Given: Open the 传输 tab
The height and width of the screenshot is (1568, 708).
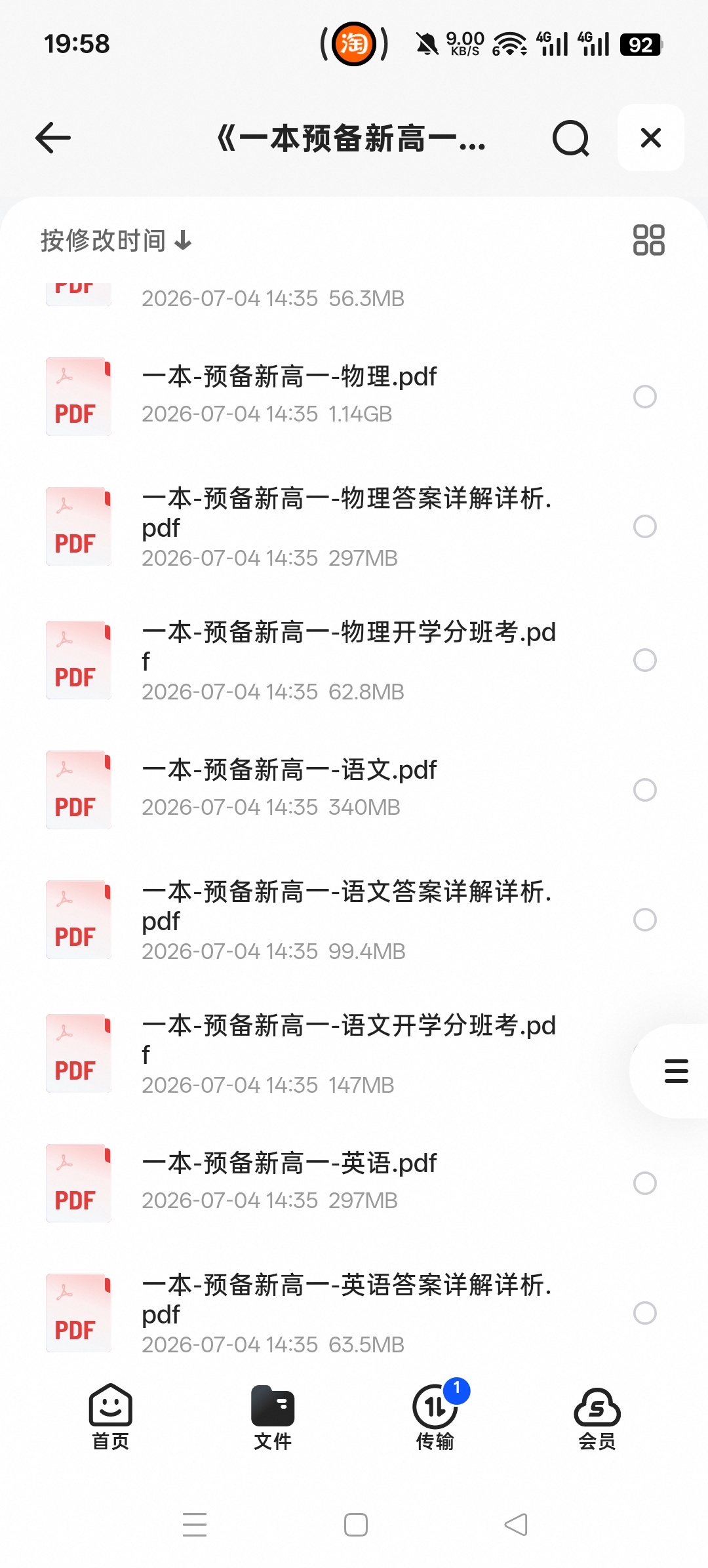Looking at the screenshot, I should click(435, 1417).
